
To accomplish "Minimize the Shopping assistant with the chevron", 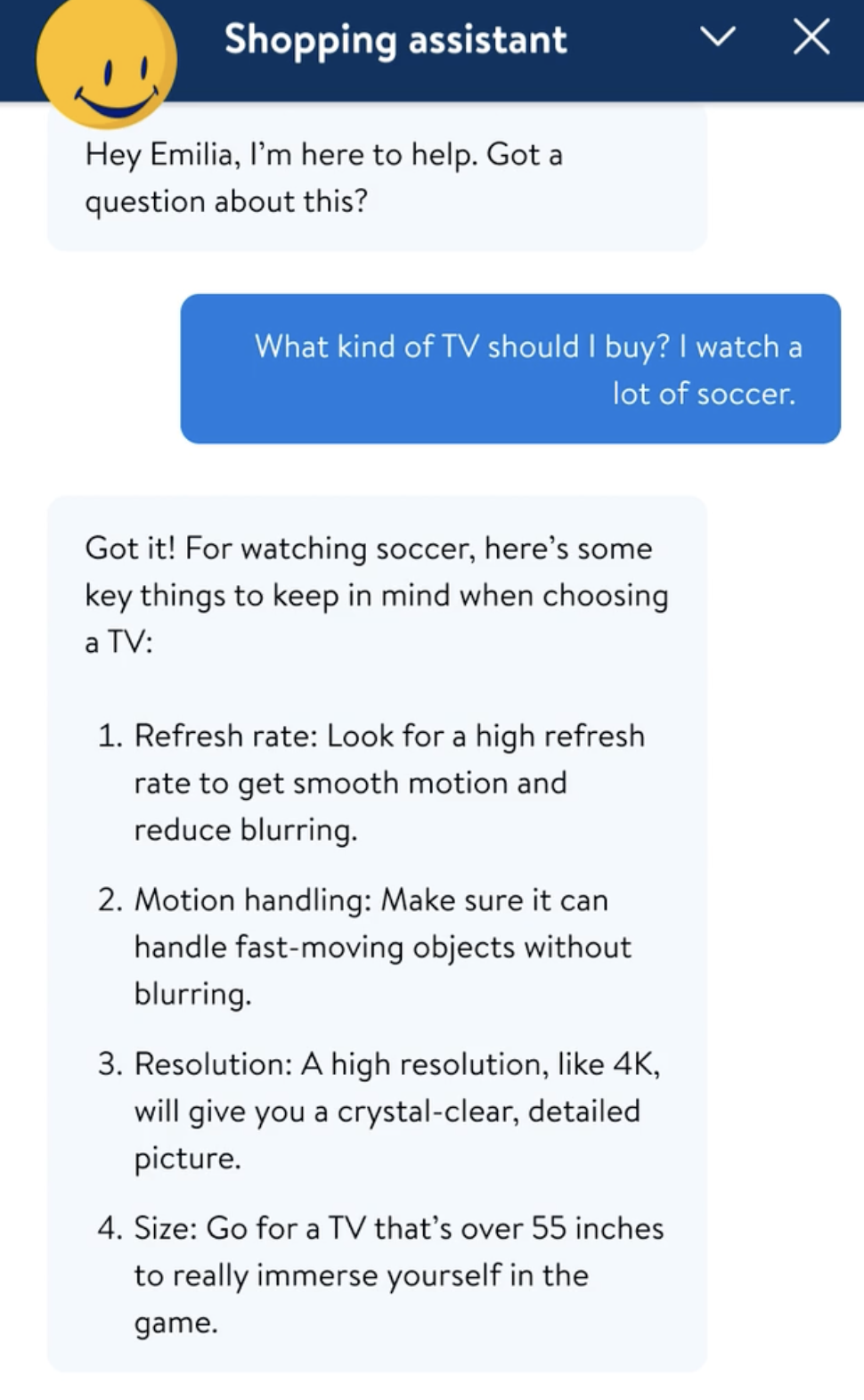I will (717, 37).
